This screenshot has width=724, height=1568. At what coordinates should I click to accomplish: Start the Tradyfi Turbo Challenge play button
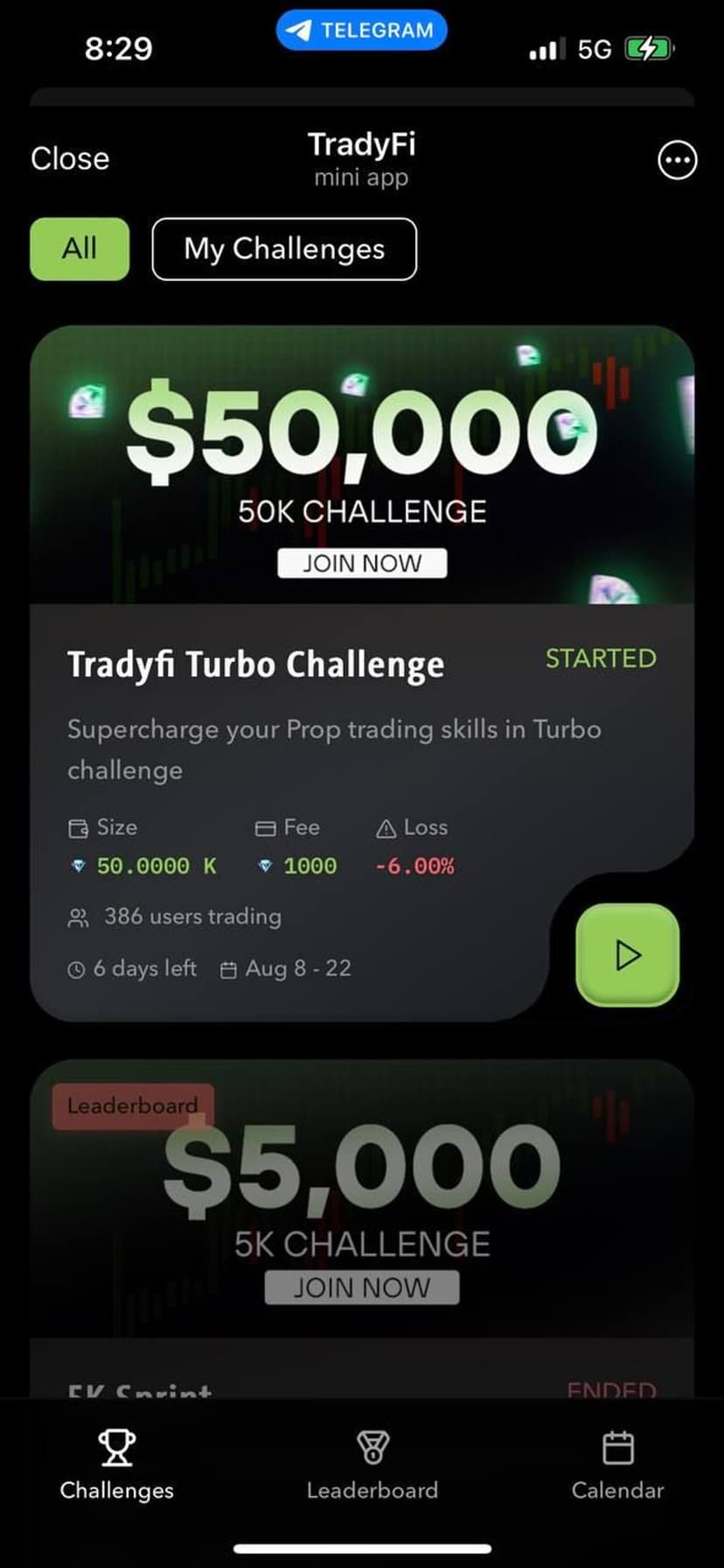[x=627, y=954]
